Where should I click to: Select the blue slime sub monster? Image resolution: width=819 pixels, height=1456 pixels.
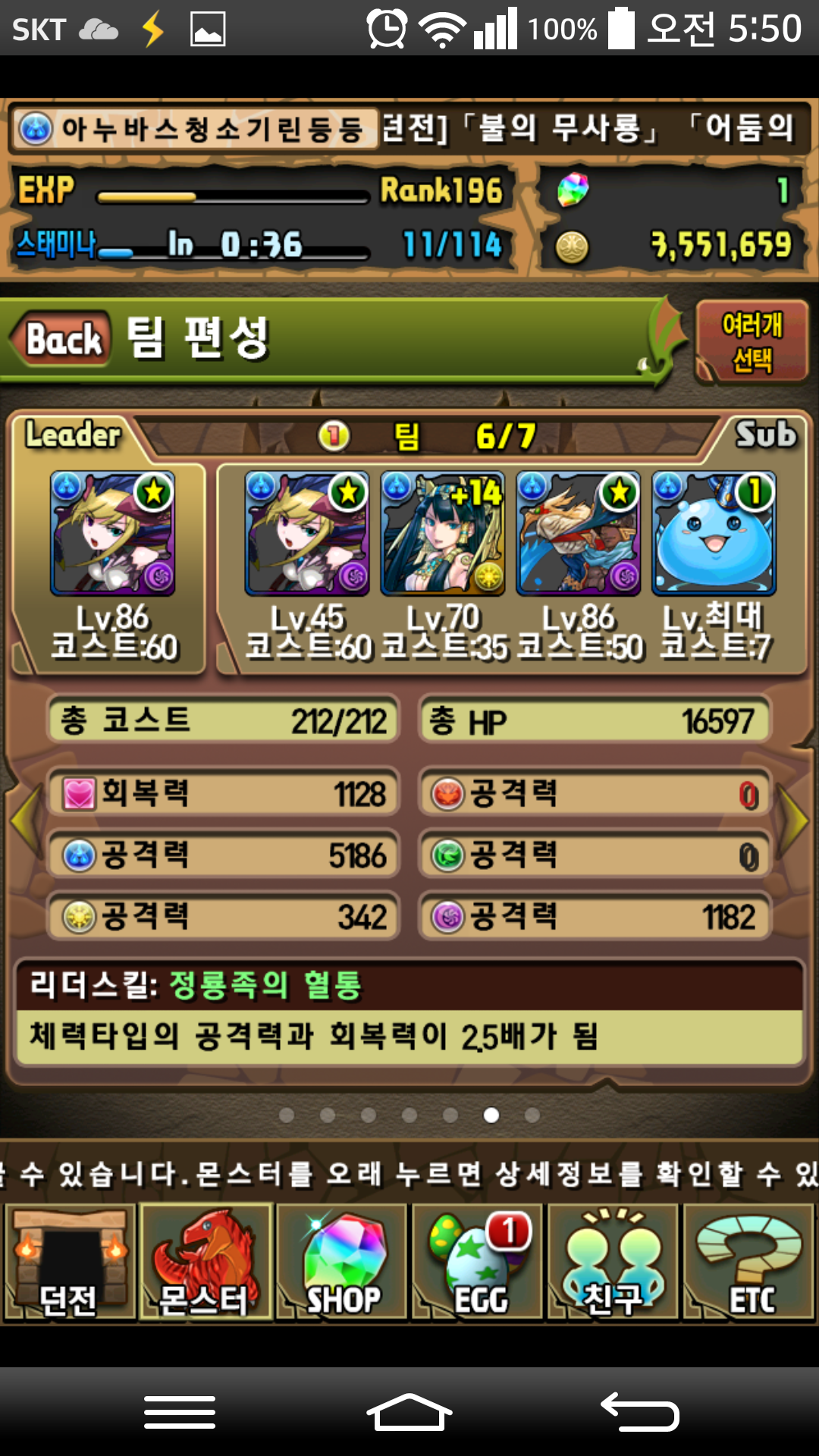pyautogui.click(x=714, y=533)
